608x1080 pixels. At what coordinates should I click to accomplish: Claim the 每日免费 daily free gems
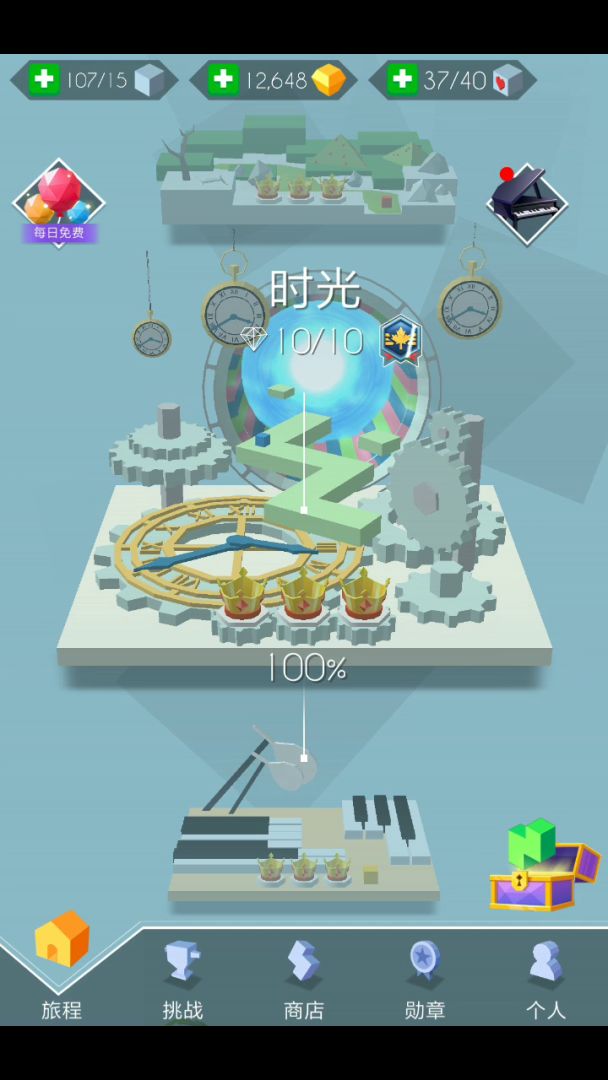pos(59,204)
